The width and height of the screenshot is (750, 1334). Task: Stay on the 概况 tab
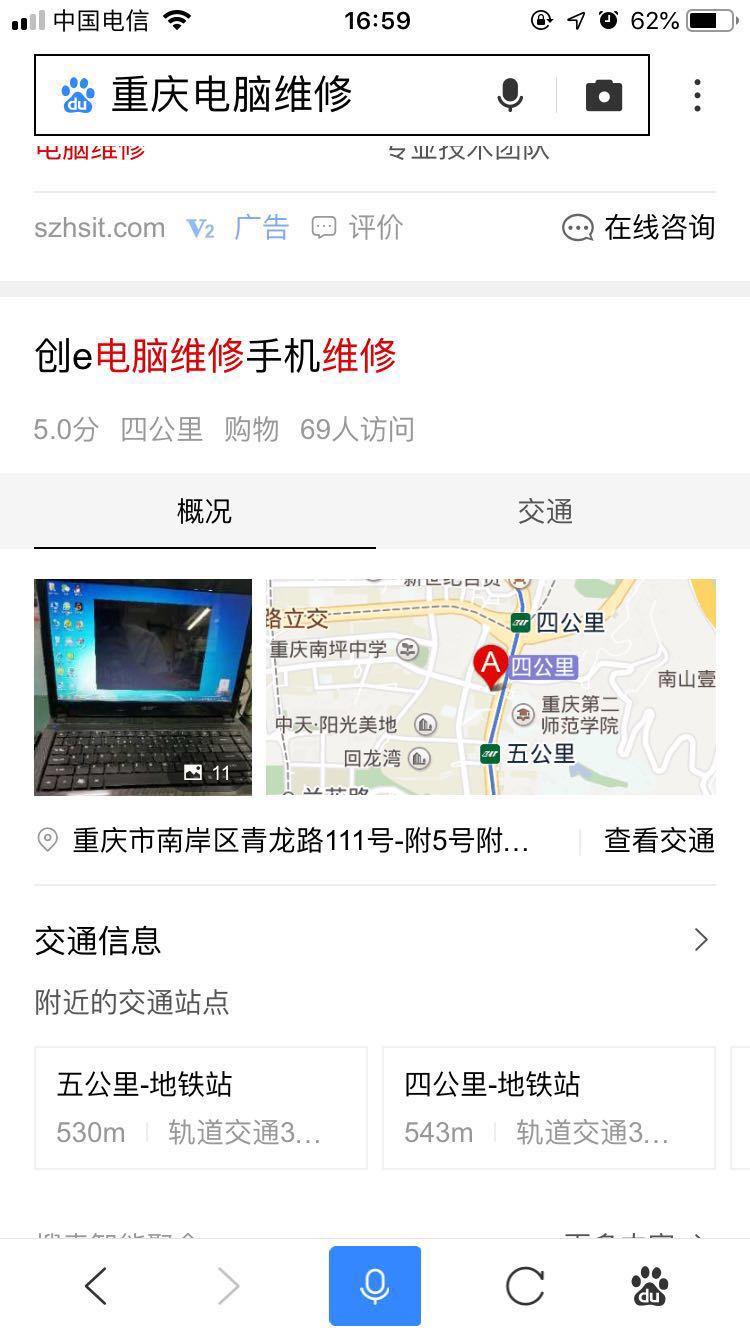coord(204,512)
